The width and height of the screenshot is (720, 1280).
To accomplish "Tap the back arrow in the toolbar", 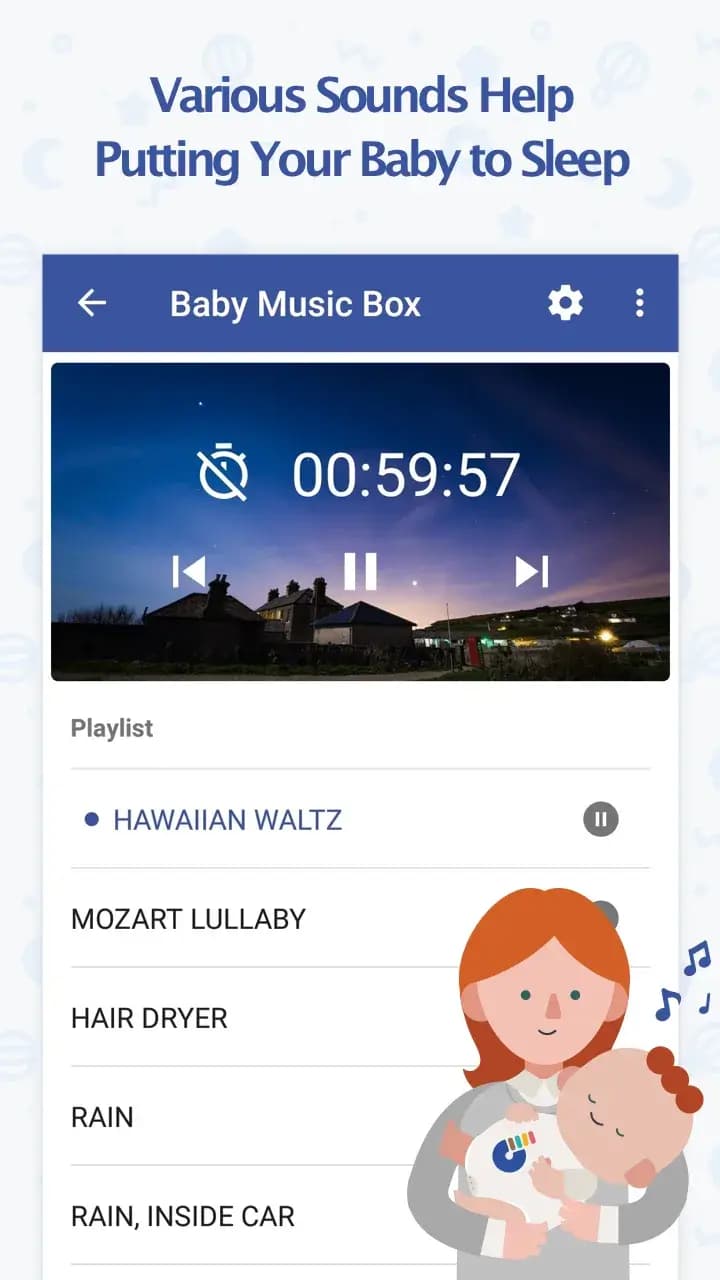I will [91, 303].
